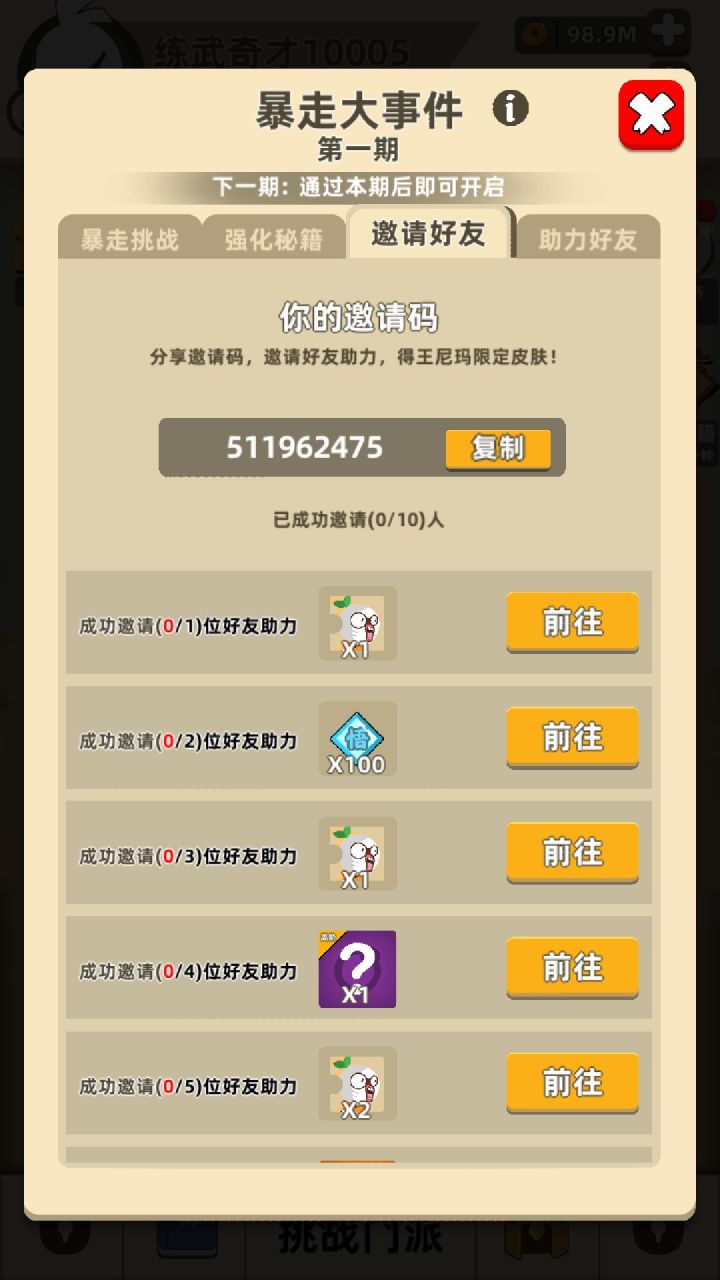720x1280 pixels.
Task: Copy the invite code using 复制
Action: pos(498,449)
